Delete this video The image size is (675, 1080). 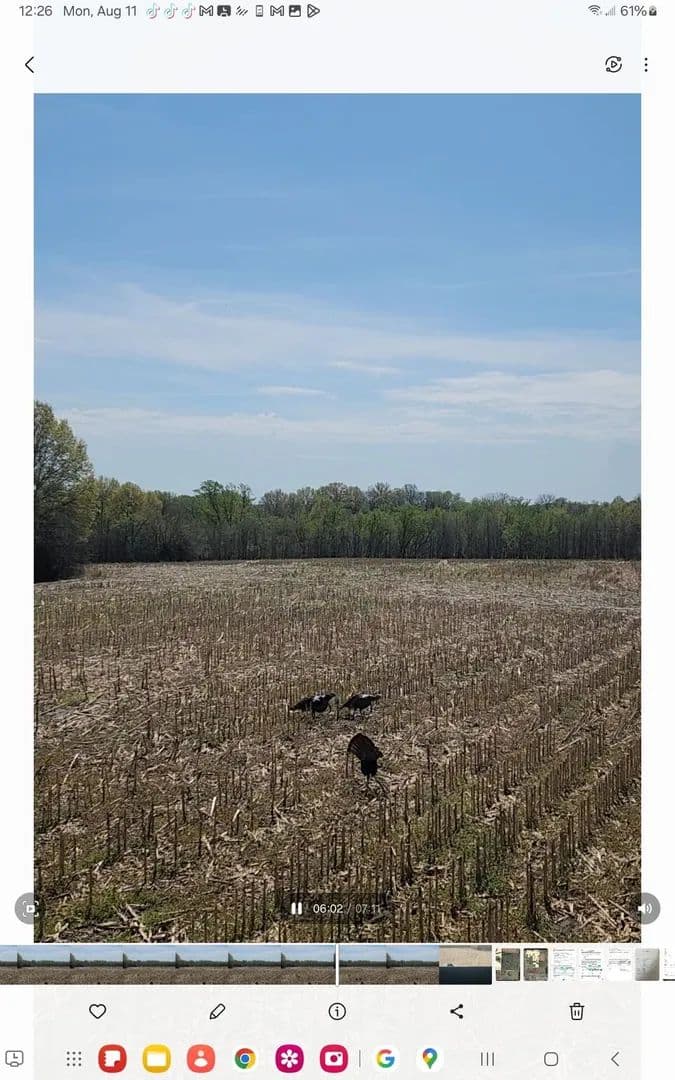point(577,1011)
